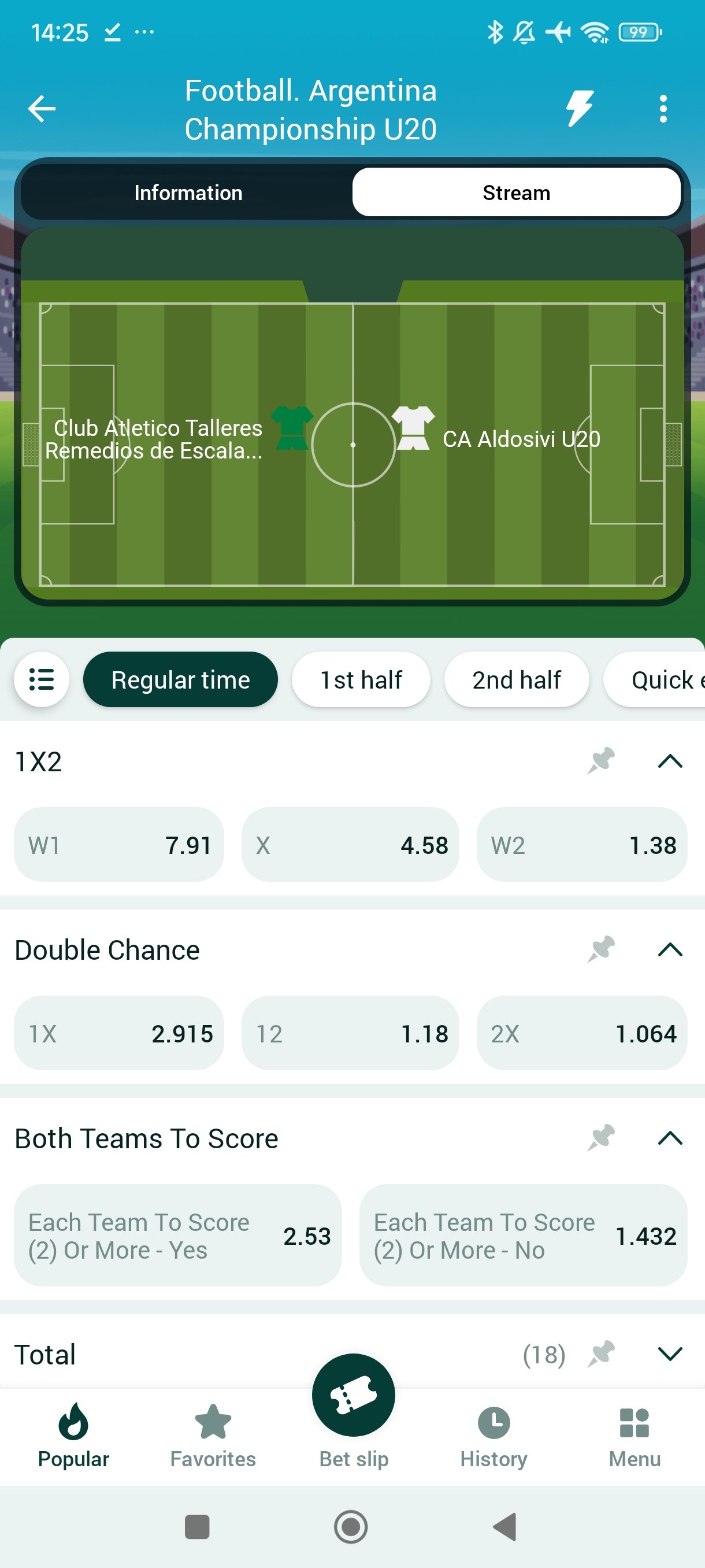Pin the 1X2 market
Screen dimensions: 705x1568
[601, 761]
